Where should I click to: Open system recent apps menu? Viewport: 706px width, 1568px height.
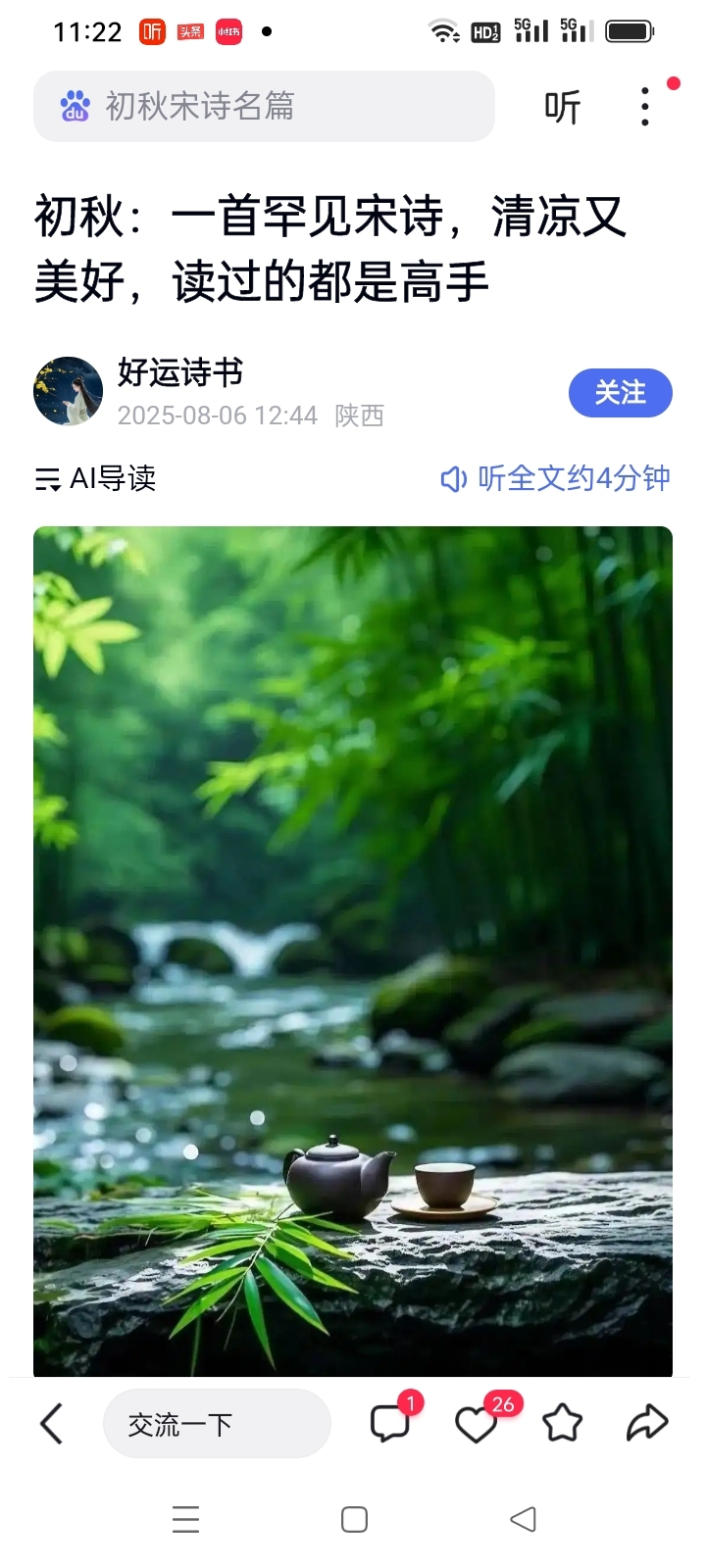point(185,1519)
